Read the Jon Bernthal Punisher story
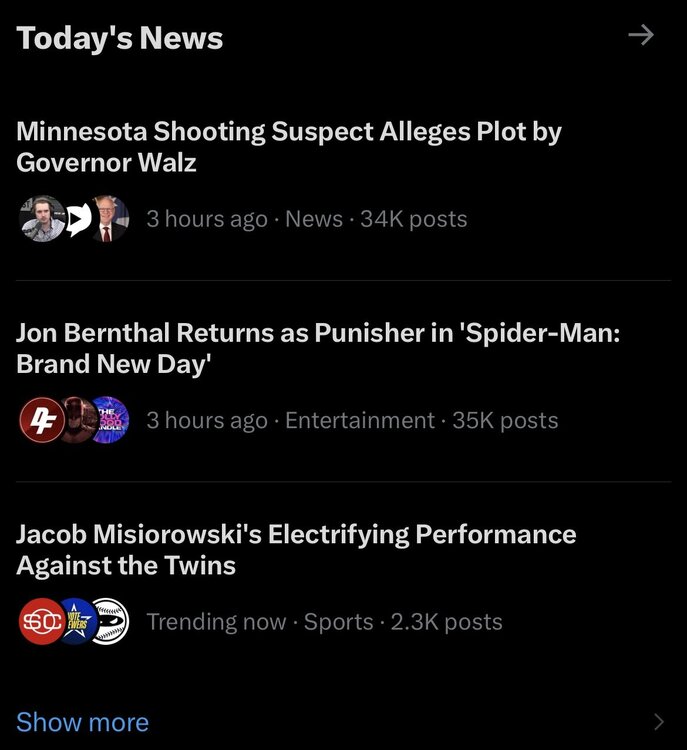 click(x=318, y=348)
